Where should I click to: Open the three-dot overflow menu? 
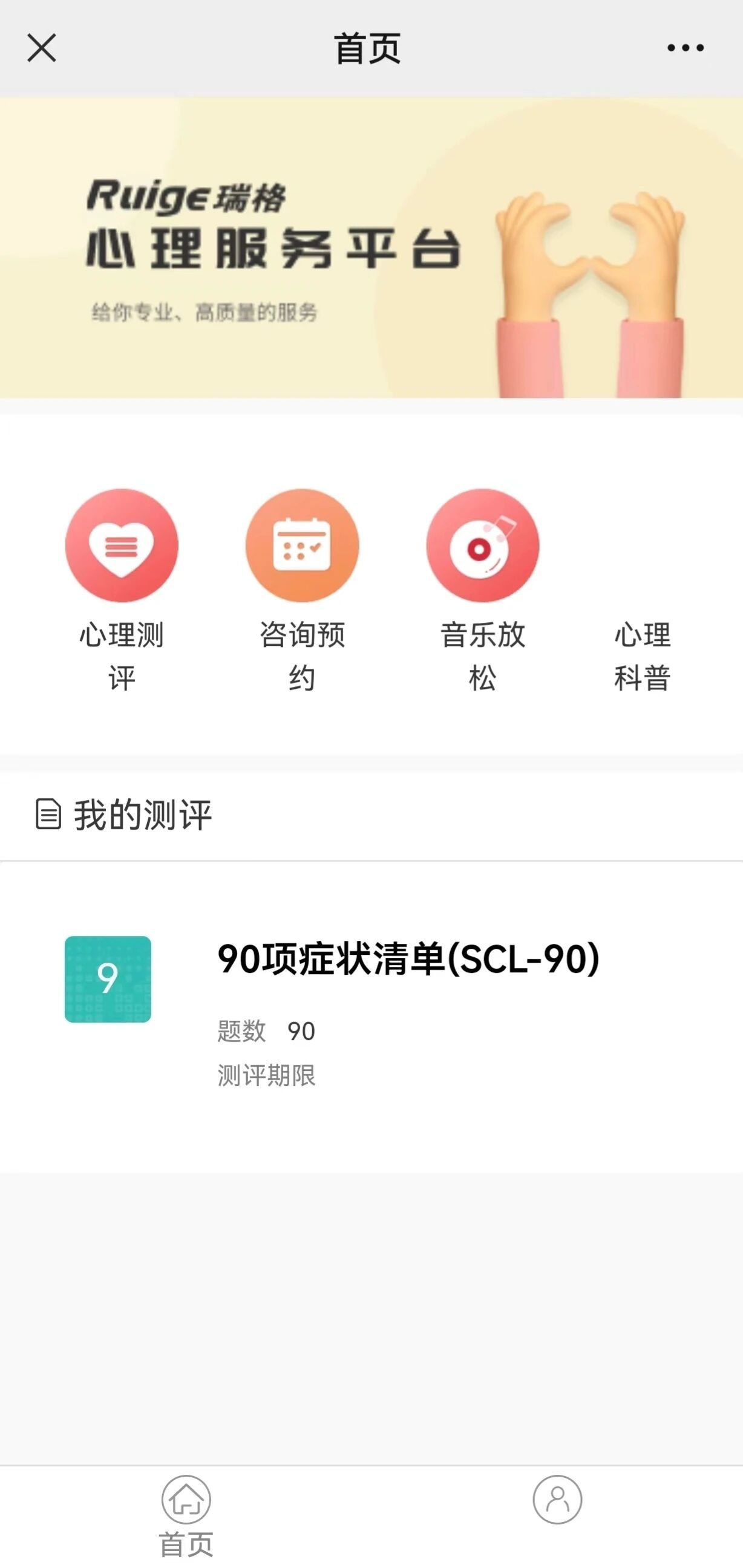(x=685, y=48)
